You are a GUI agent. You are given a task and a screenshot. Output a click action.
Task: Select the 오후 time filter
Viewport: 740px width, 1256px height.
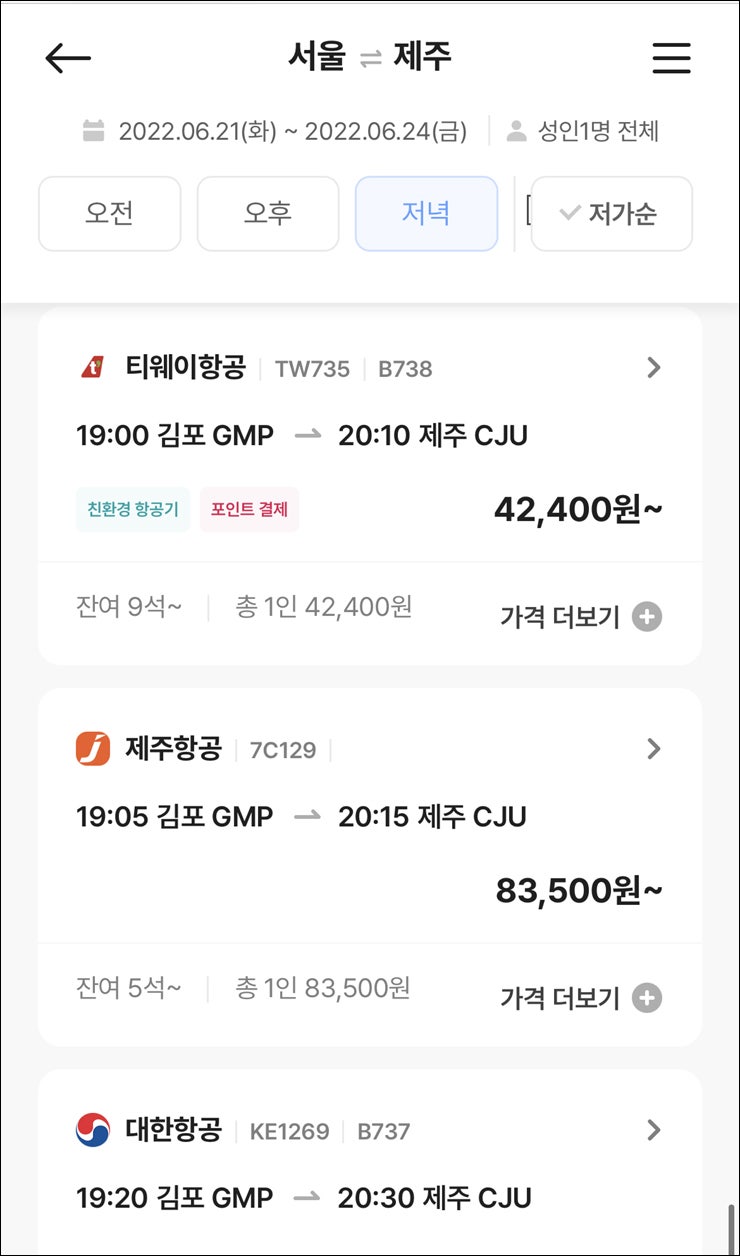[x=268, y=214]
